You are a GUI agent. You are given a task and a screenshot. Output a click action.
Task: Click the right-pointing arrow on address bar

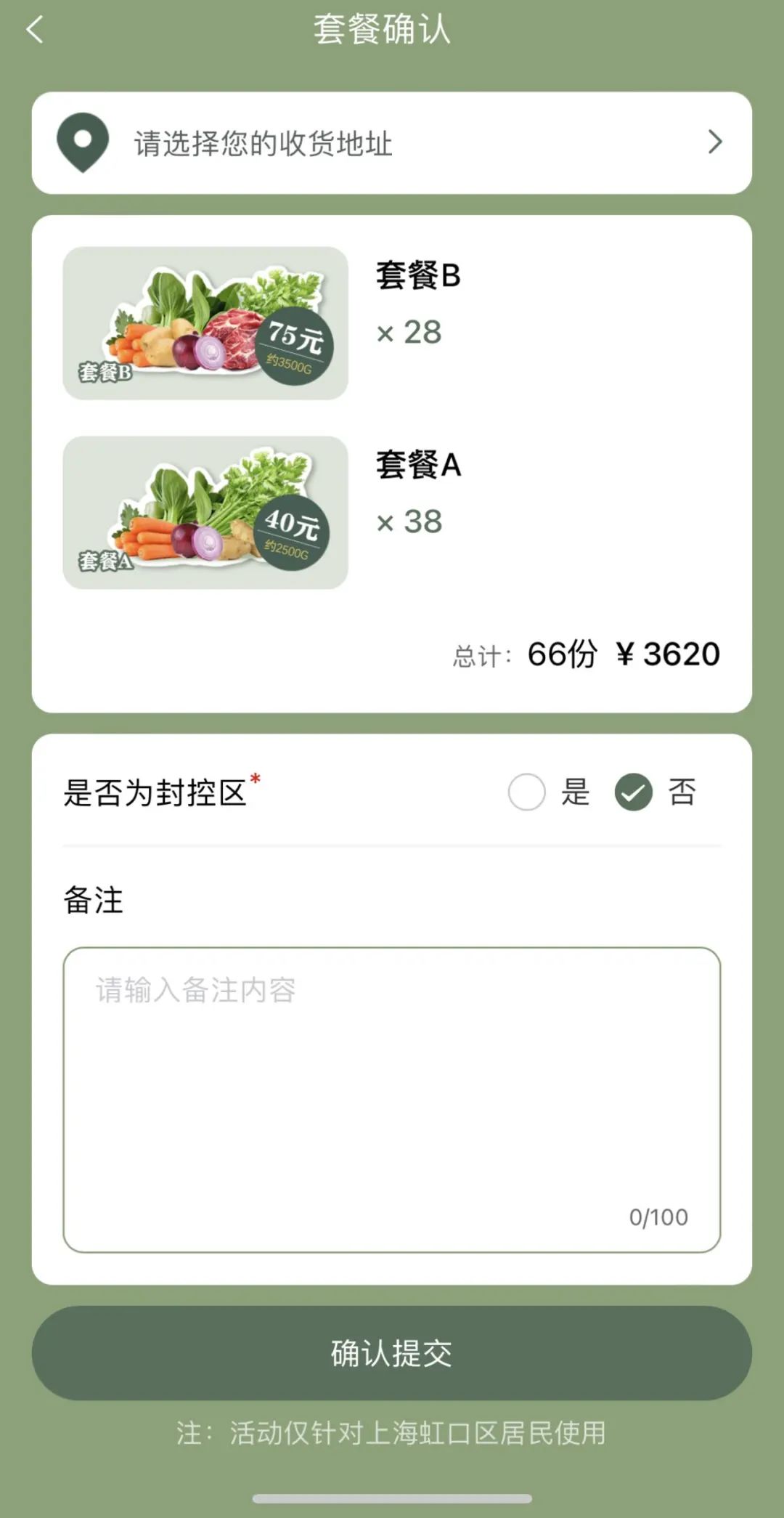pos(714,143)
